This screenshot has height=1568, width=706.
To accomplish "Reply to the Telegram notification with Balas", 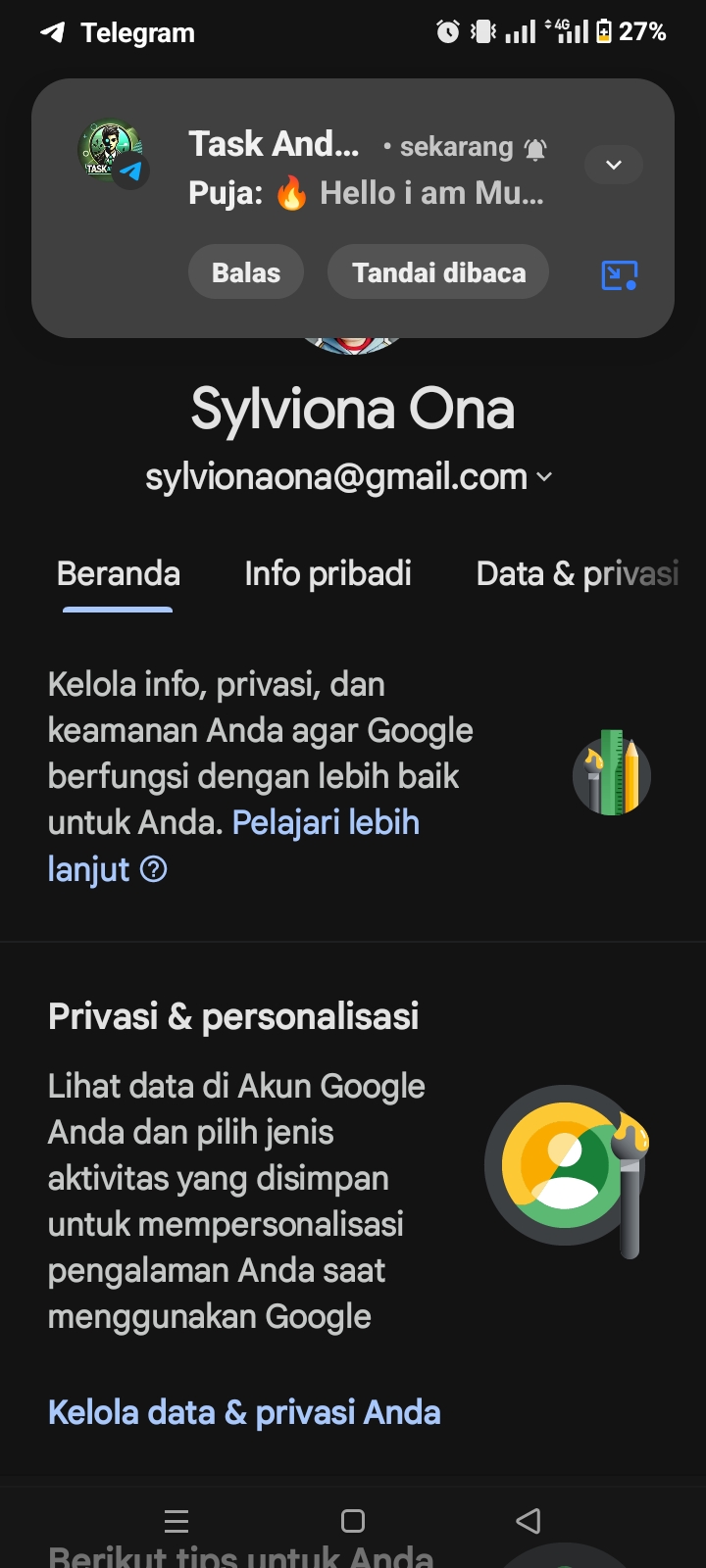I will point(246,272).
